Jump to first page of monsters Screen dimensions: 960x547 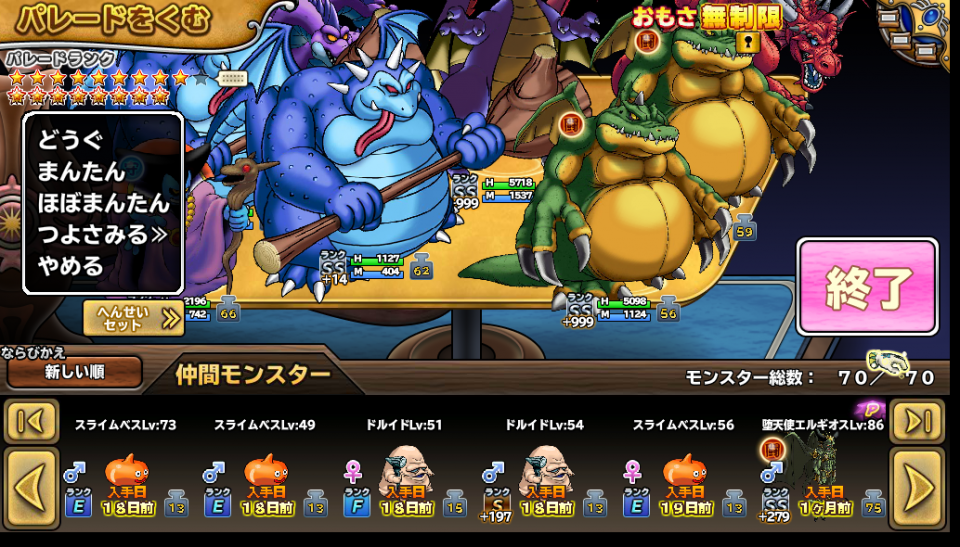coord(31,421)
